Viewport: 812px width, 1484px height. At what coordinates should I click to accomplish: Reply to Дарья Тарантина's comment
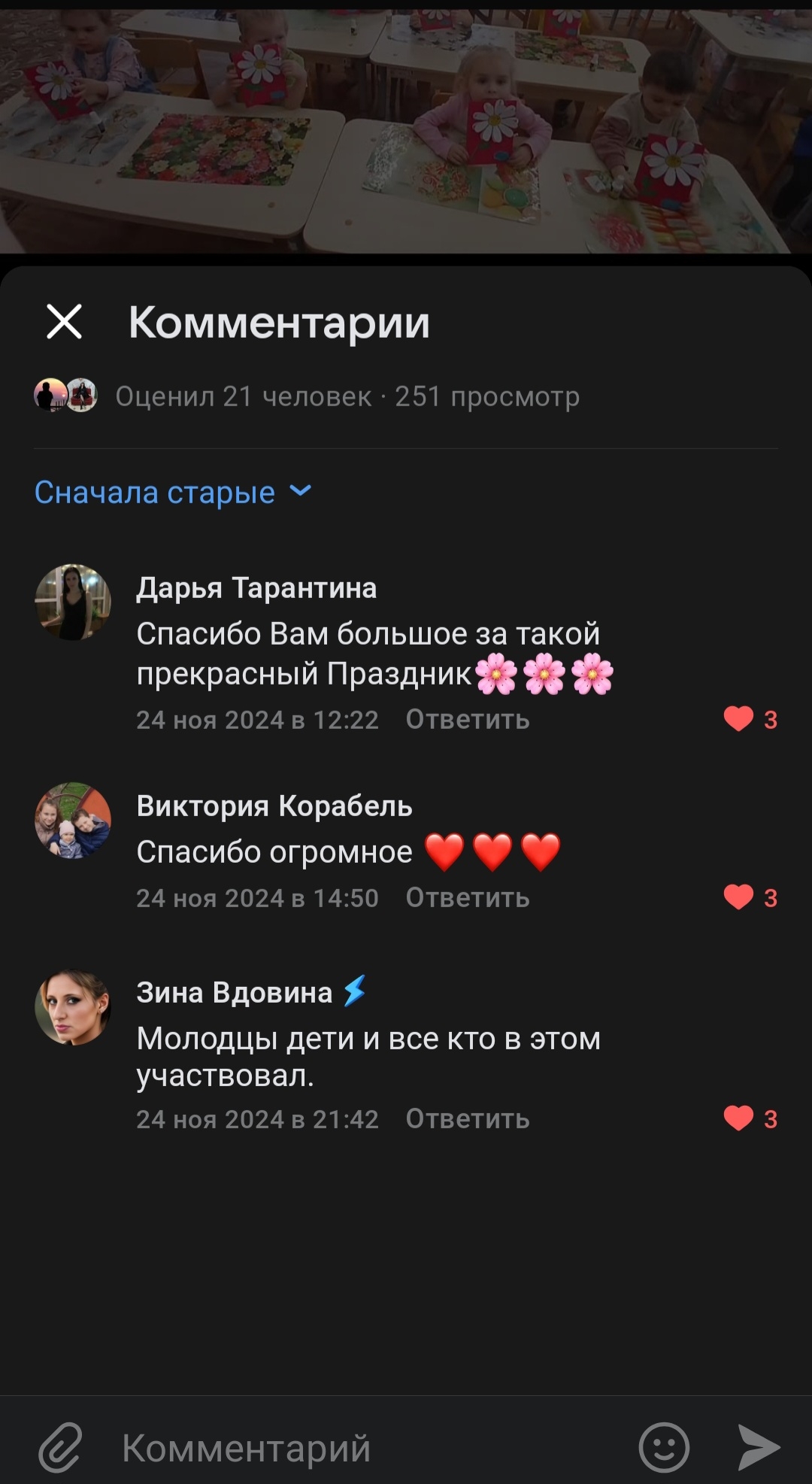467,720
